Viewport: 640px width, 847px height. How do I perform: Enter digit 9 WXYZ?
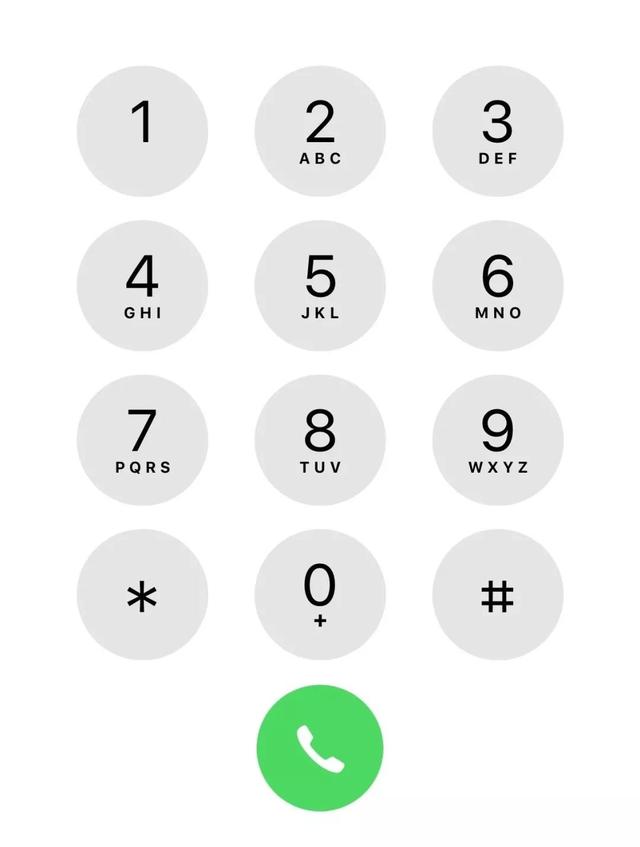[497, 440]
